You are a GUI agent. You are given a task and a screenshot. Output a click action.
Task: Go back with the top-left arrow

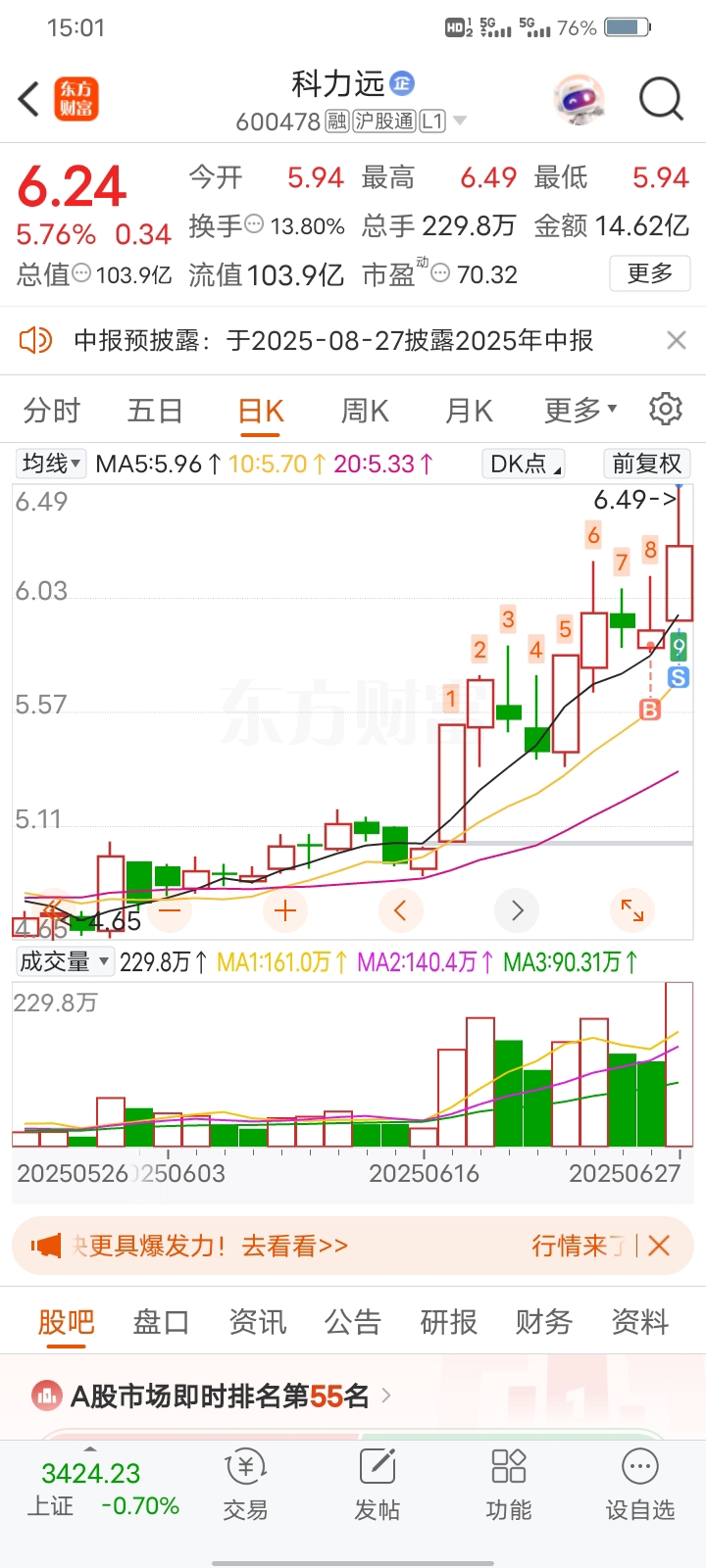click(x=29, y=99)
